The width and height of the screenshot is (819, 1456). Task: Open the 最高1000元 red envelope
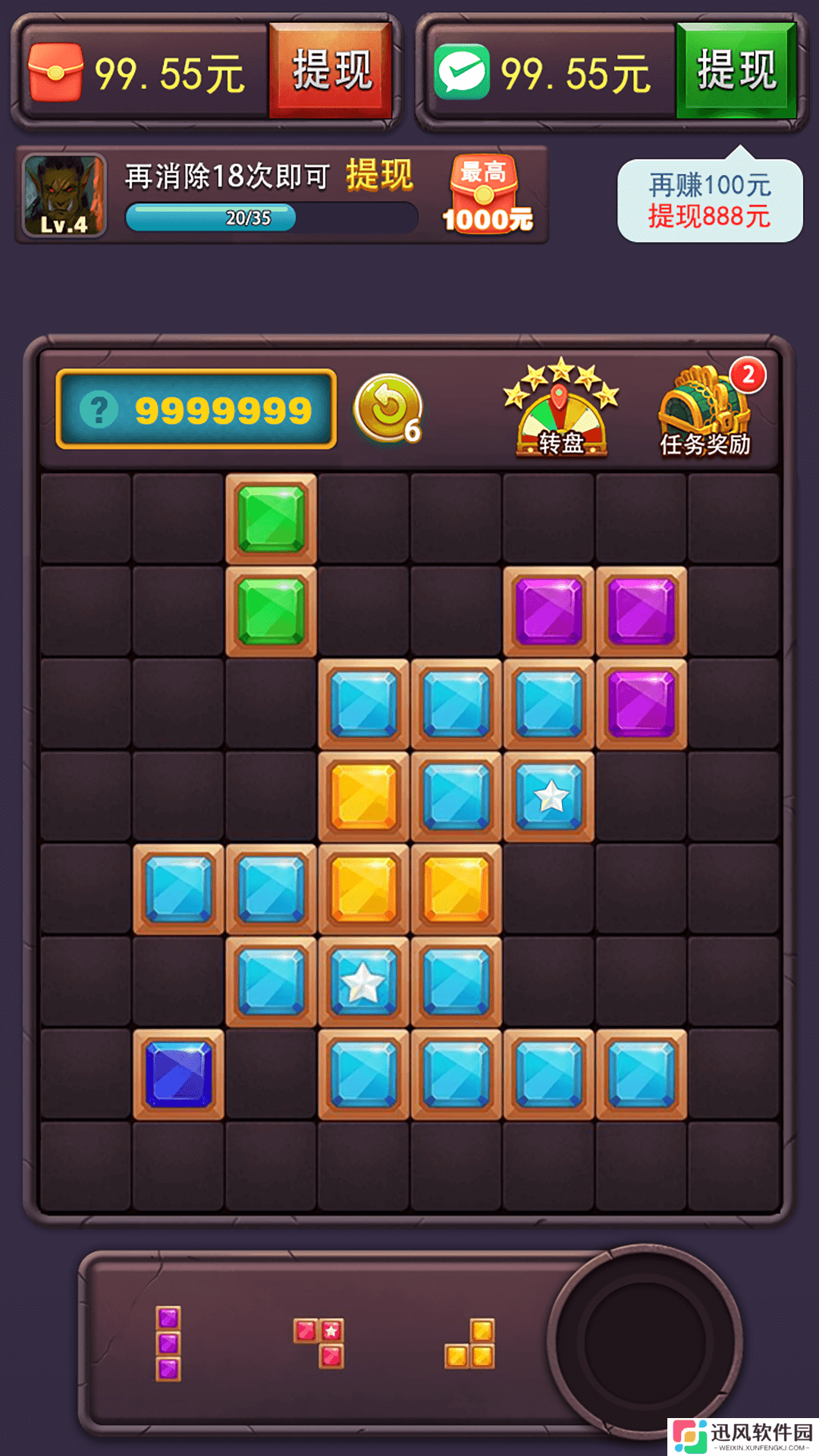click(486, 195)
